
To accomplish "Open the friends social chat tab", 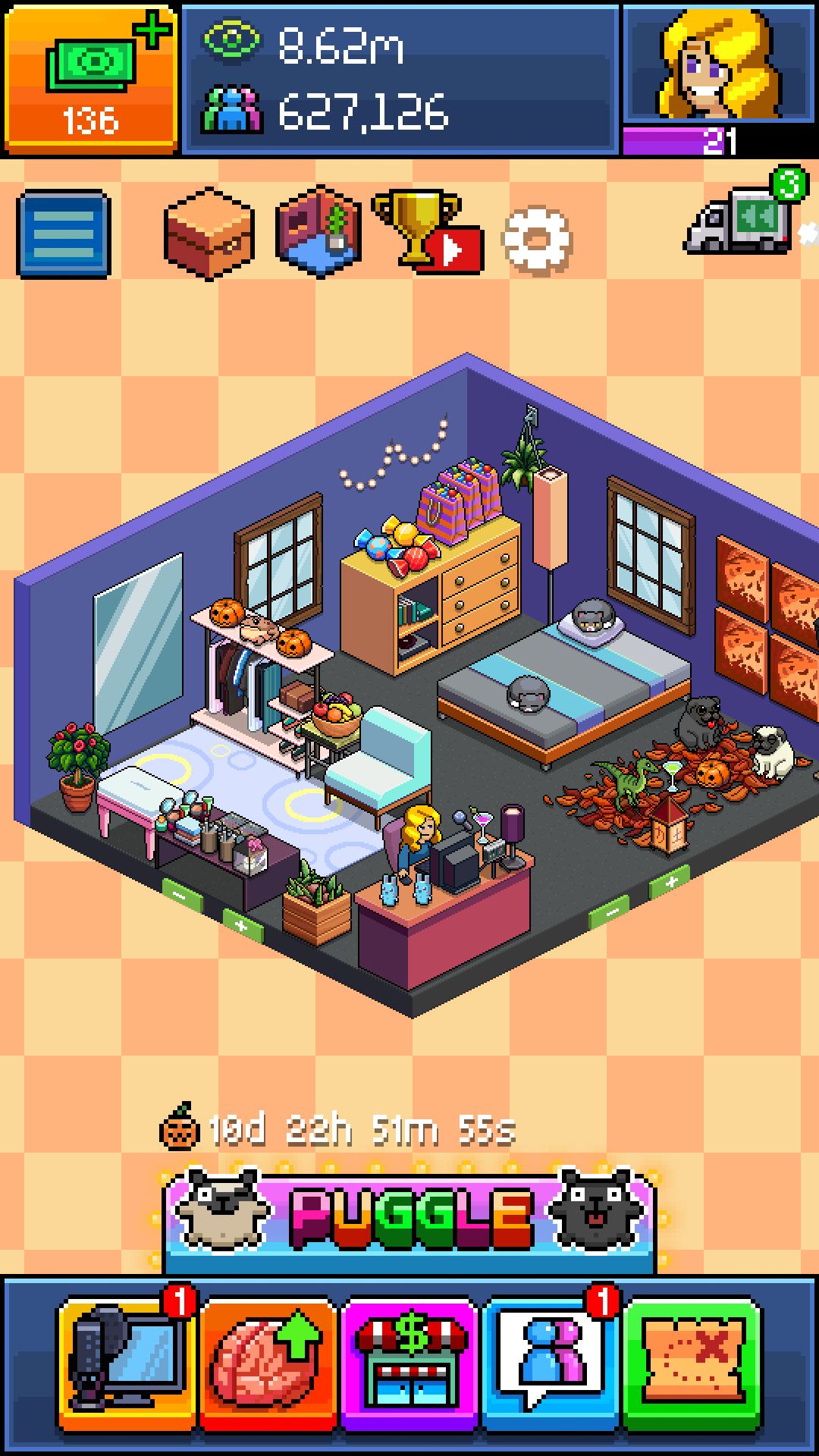I will pos(551,1363).
